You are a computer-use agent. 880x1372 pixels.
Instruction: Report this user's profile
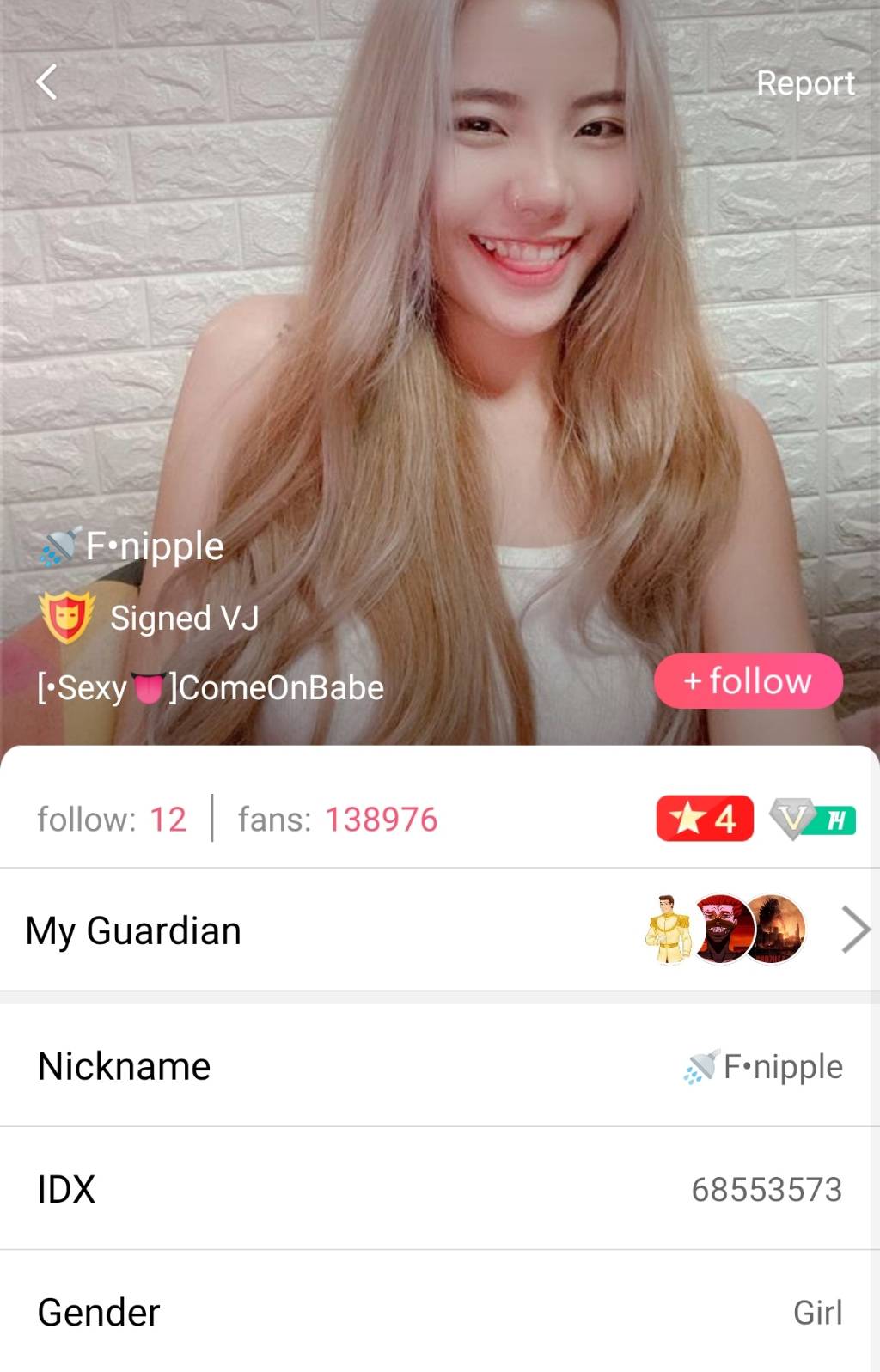[804, 83]
